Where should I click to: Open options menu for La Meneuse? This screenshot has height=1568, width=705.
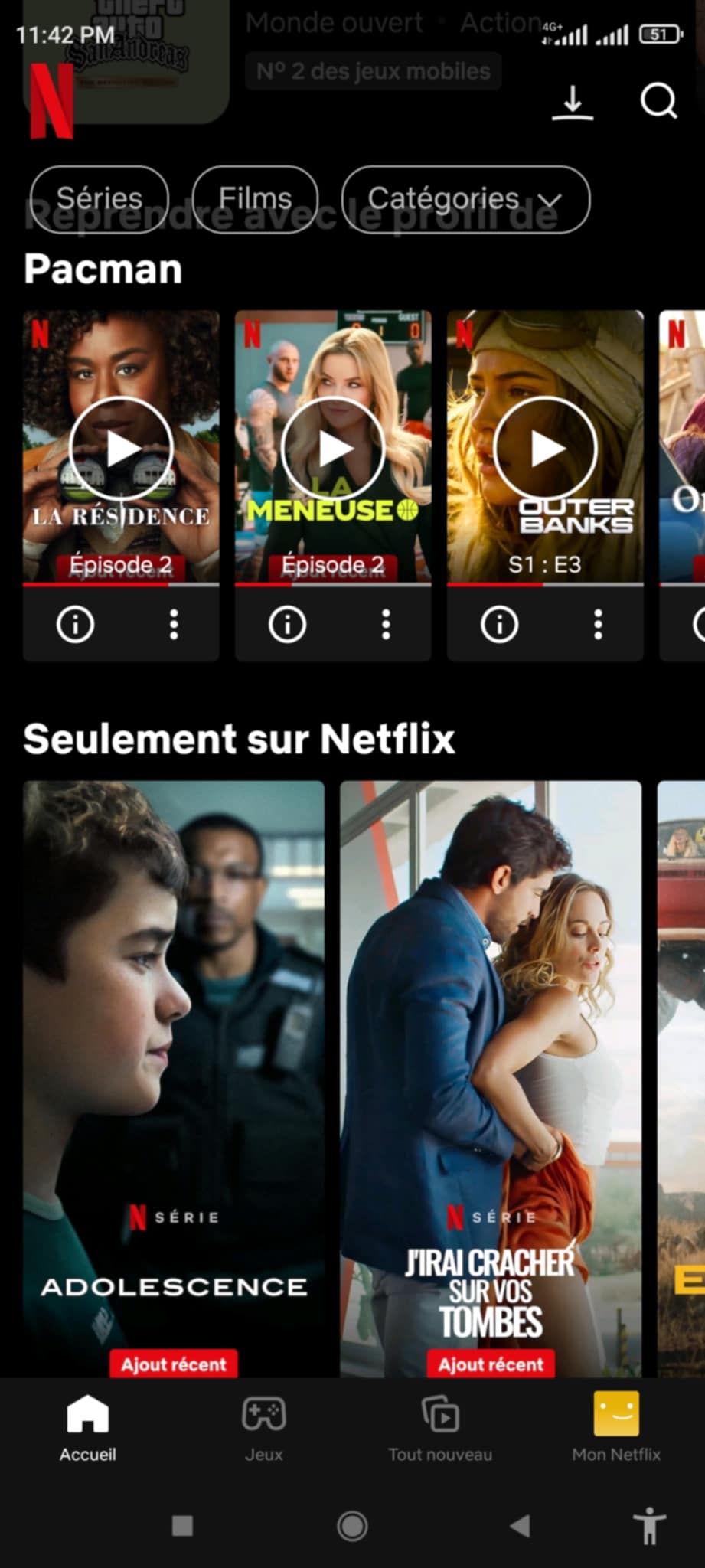click(386, 625)
